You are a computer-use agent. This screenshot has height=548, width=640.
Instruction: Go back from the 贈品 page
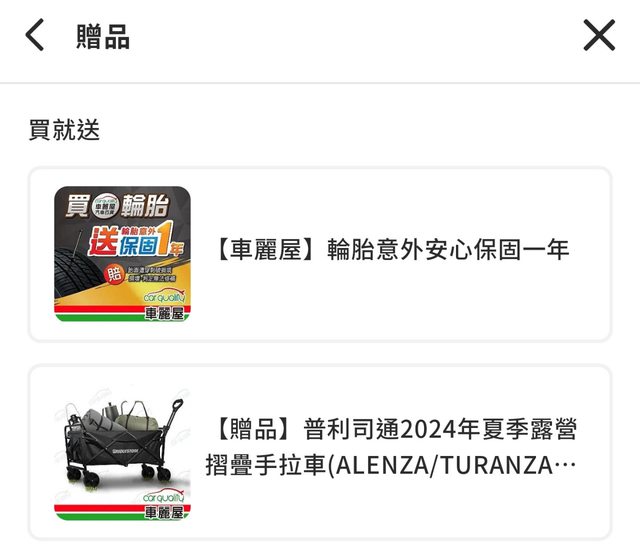35,37
